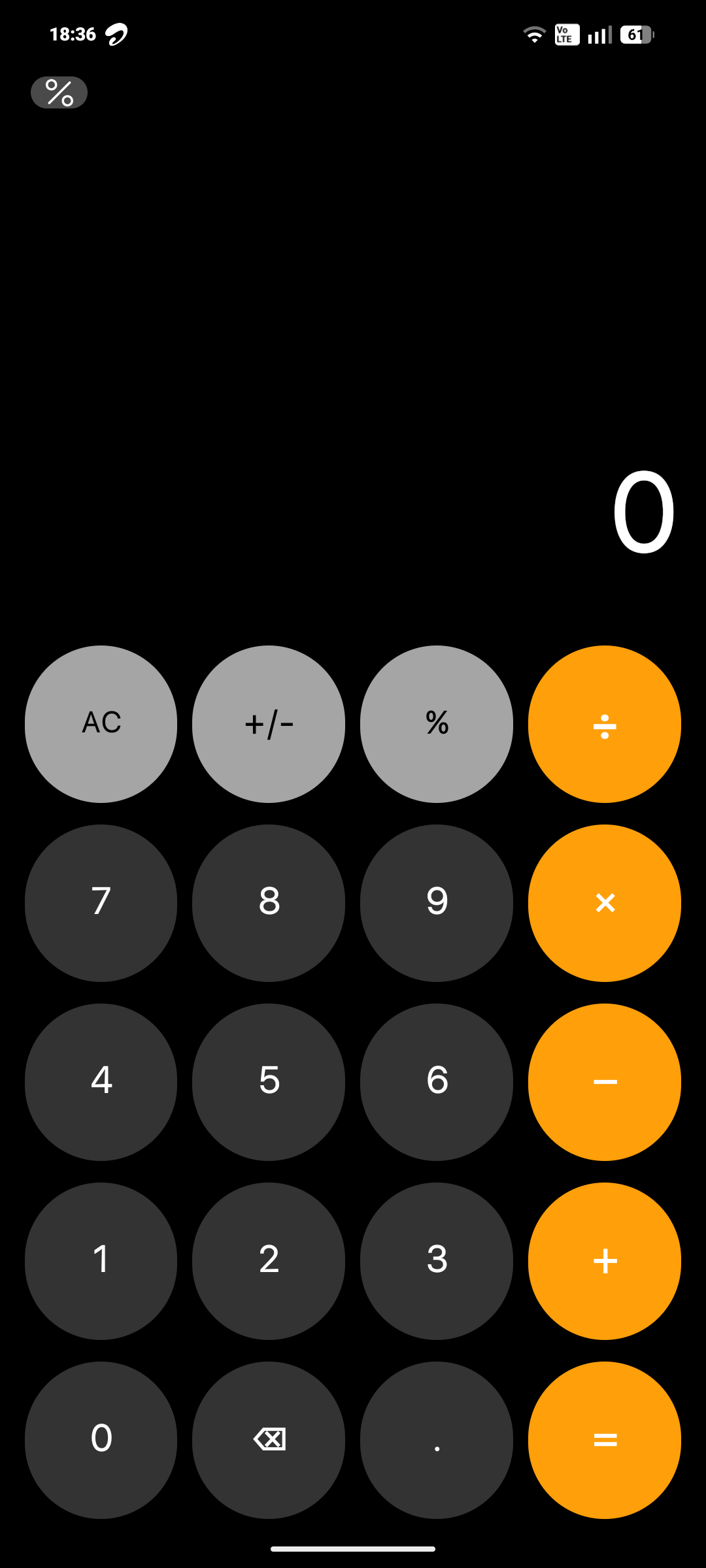Select the divide operator
This screenshot has height=1568, width=706.
pos(605,724)
